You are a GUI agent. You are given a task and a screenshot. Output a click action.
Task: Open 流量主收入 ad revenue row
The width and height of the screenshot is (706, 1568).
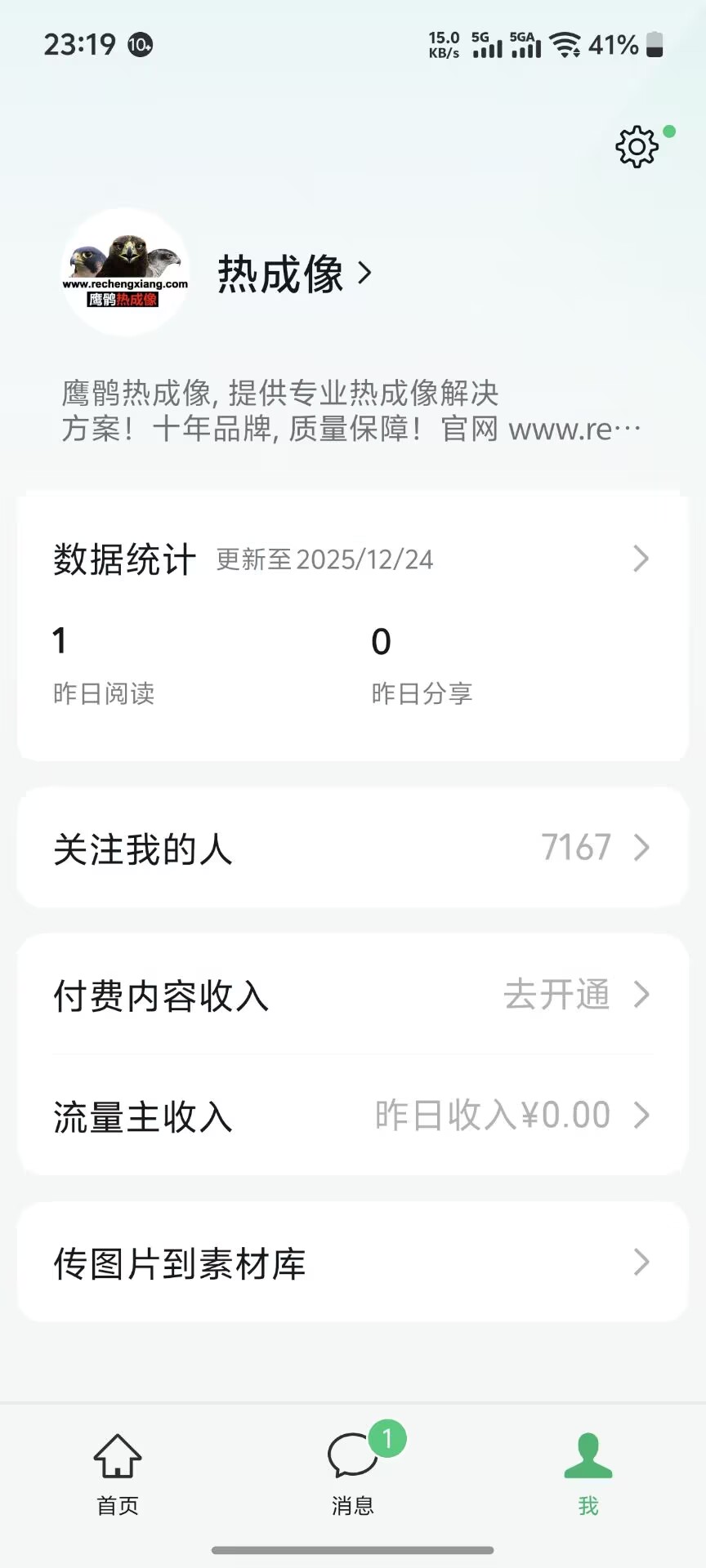point(351,1116)
